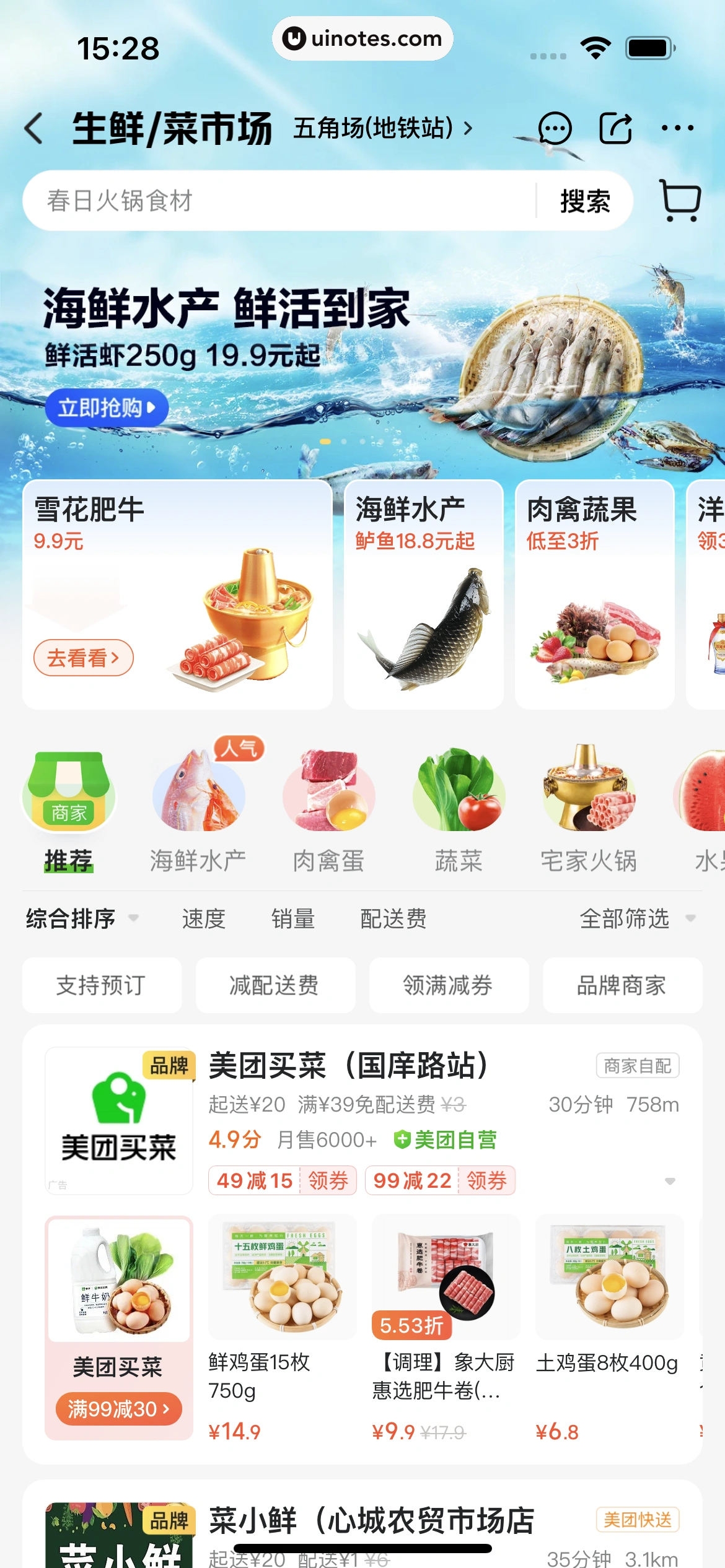Open the 海鲜水产 鲈鱼18.8元起 card
The width and height of the screenshot is (725, 1568).
(423, 595)
